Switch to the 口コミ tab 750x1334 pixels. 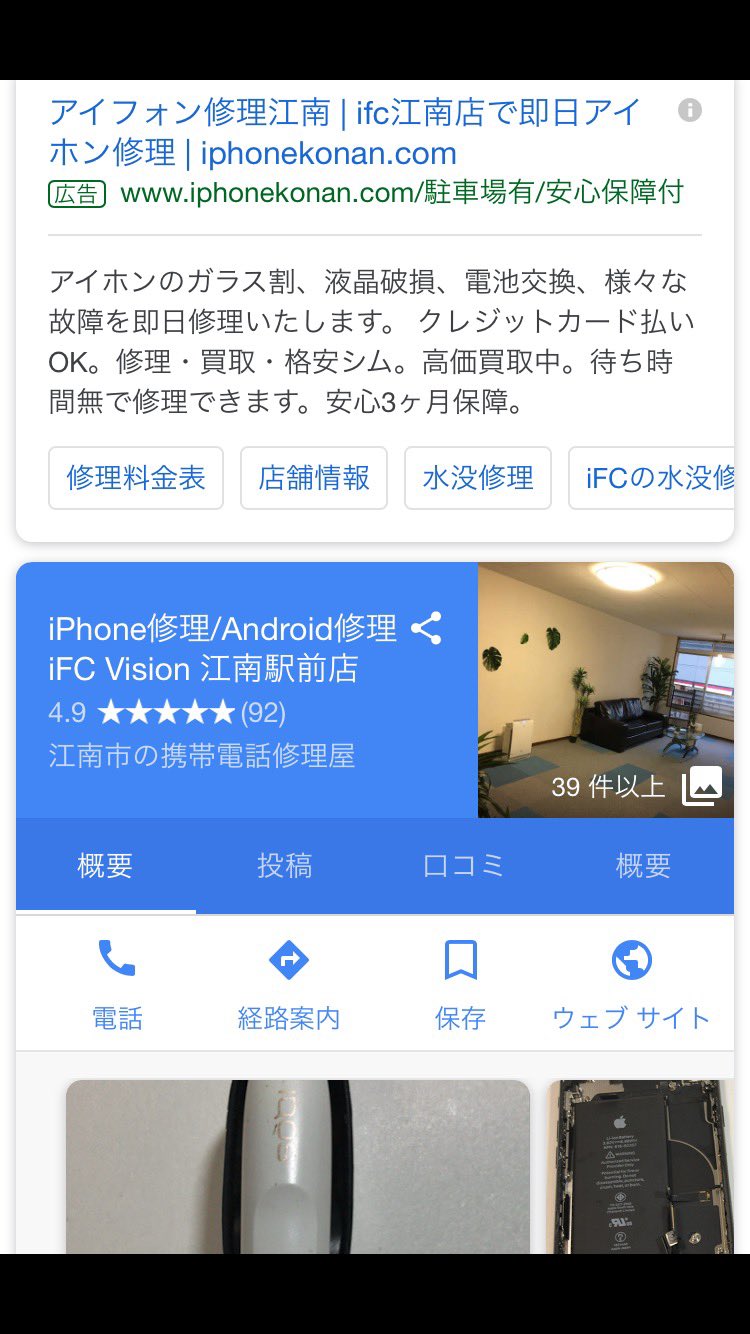pyautogui.click(x=463, y=866)
